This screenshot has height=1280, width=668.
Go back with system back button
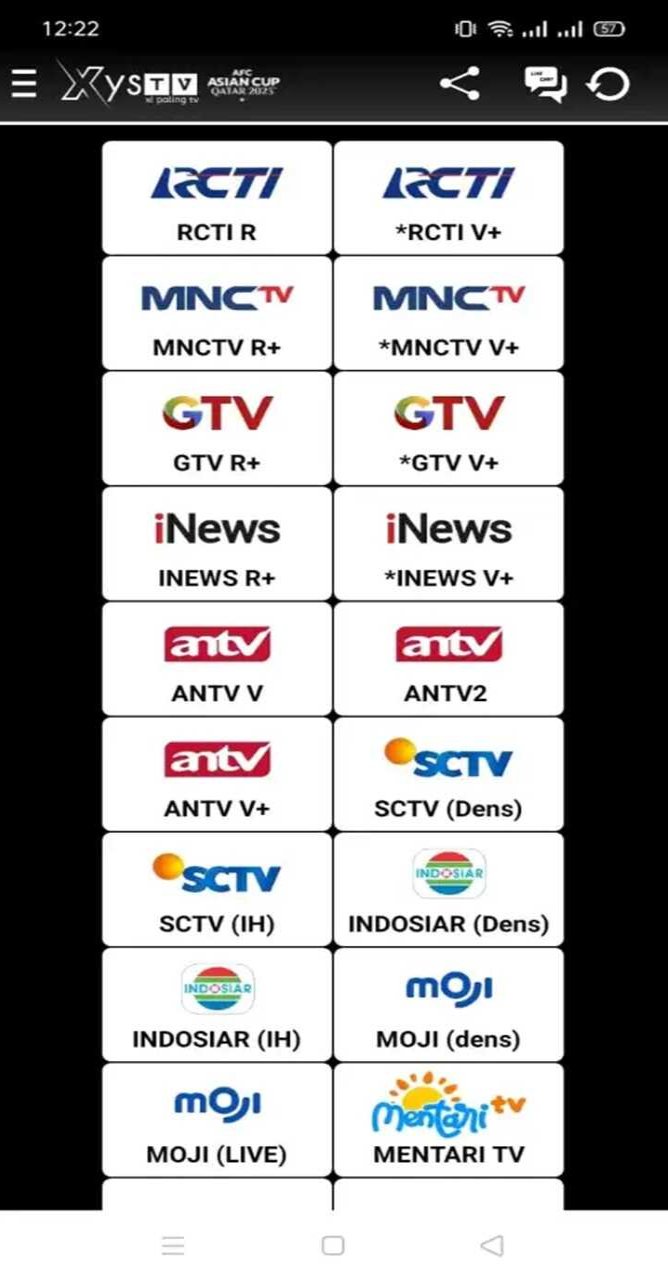point(491,1245)
